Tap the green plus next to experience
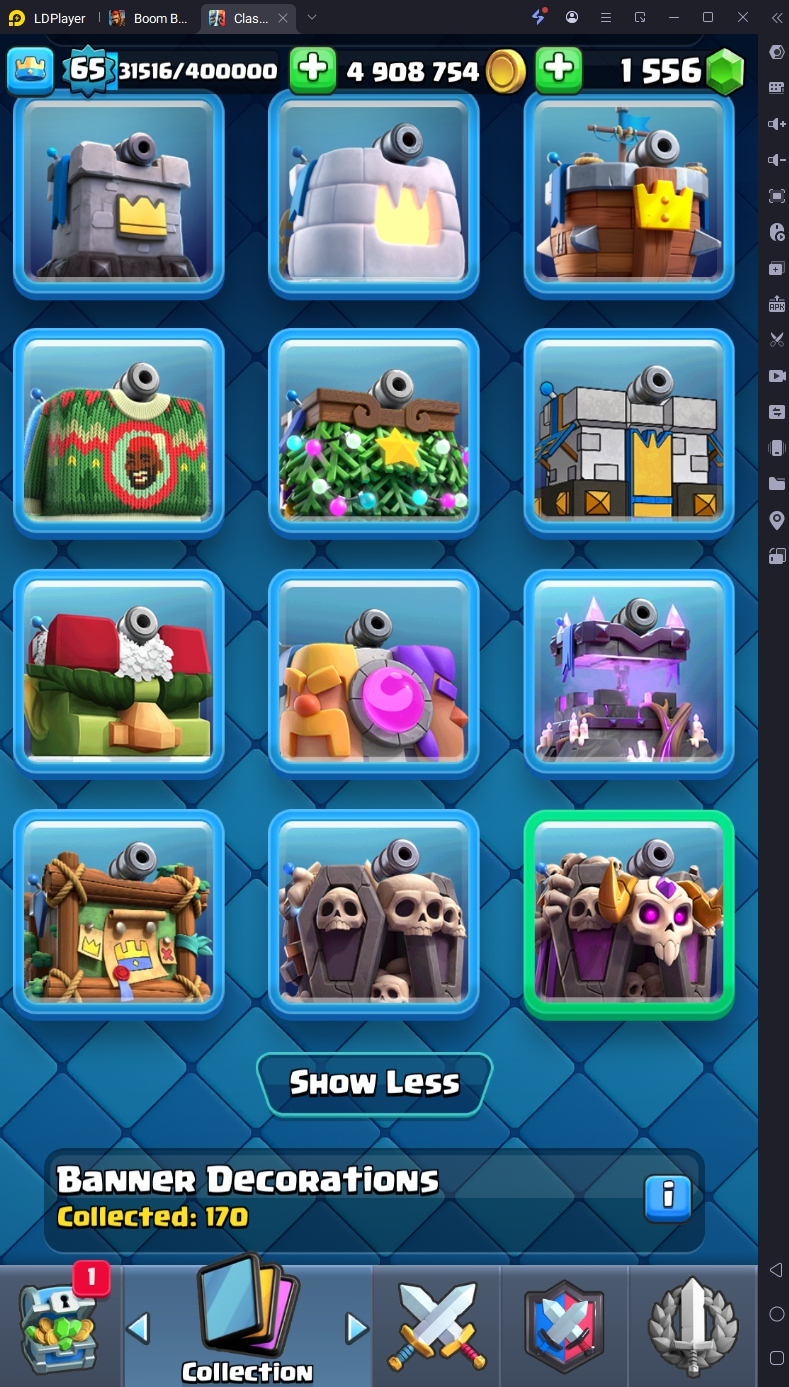This screenshot has width=789, height=1387. click(313, 70)
